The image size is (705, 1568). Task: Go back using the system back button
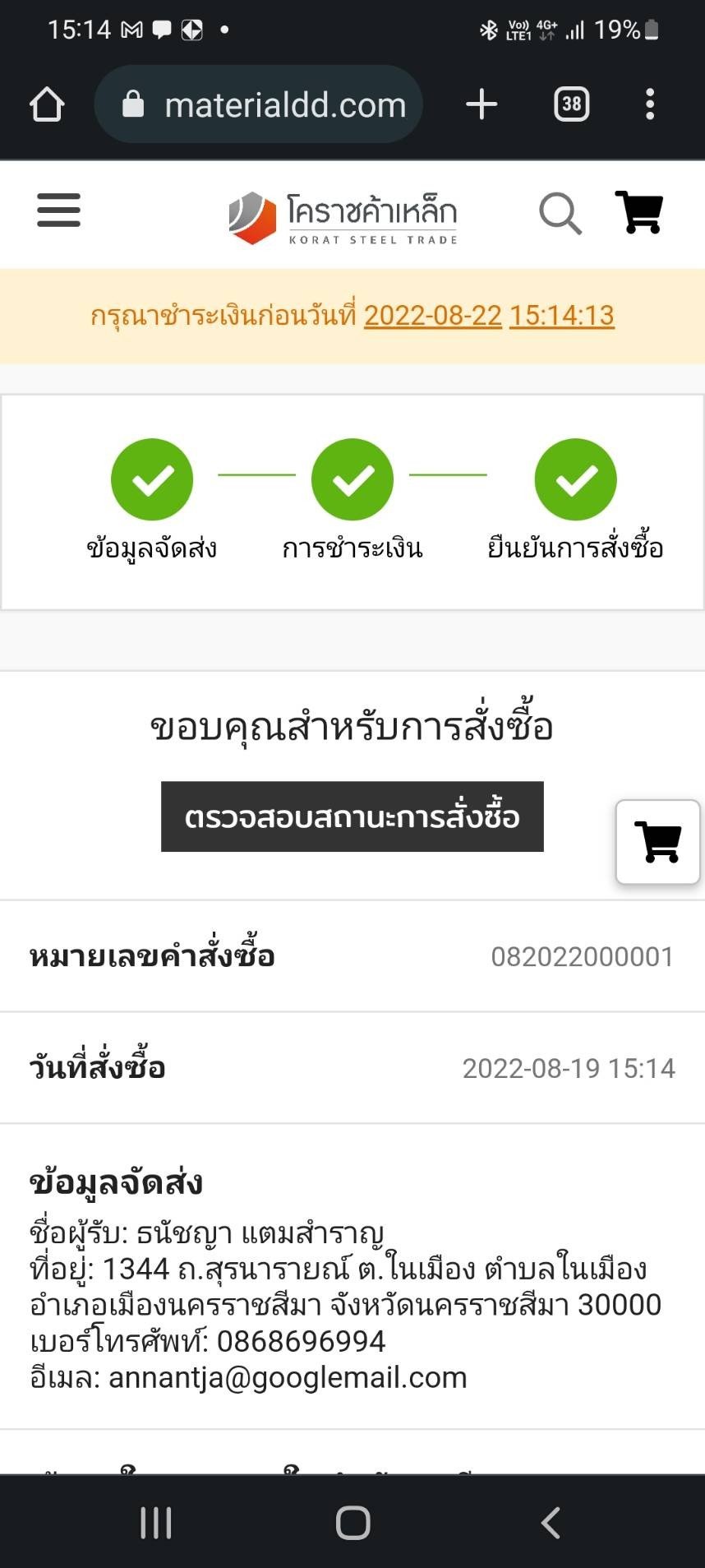click(551, 1523)
